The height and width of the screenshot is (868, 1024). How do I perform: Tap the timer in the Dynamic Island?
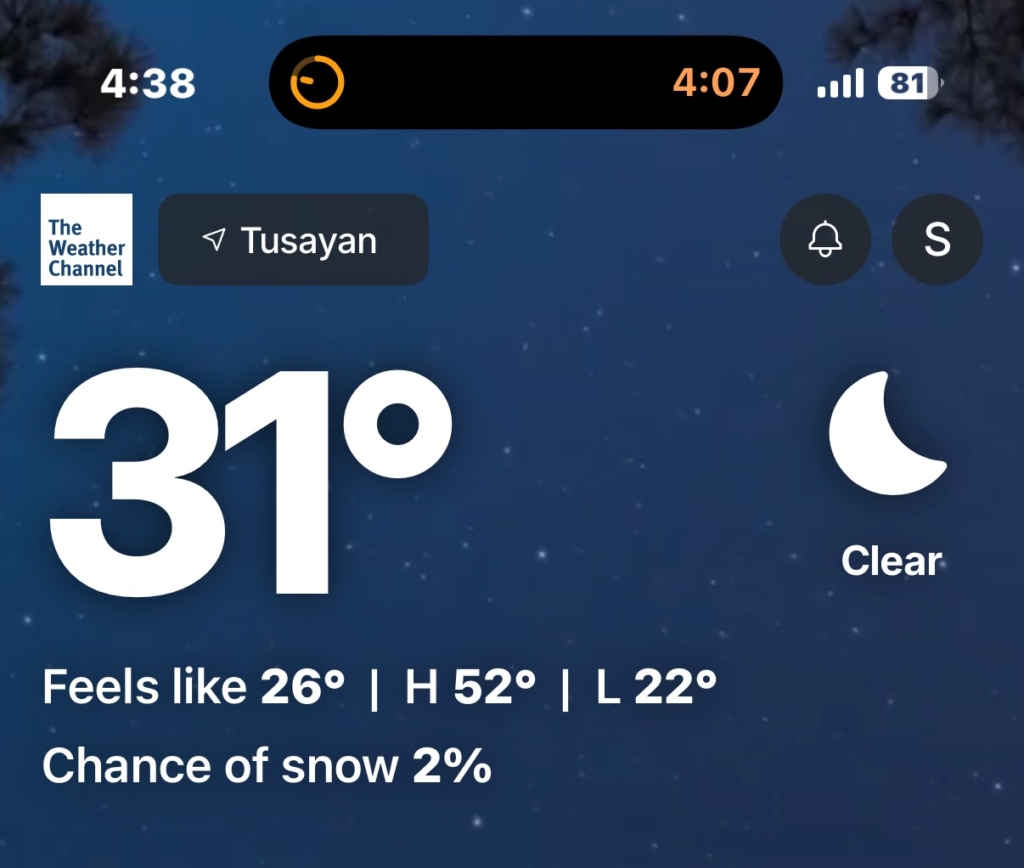(526, 82)
